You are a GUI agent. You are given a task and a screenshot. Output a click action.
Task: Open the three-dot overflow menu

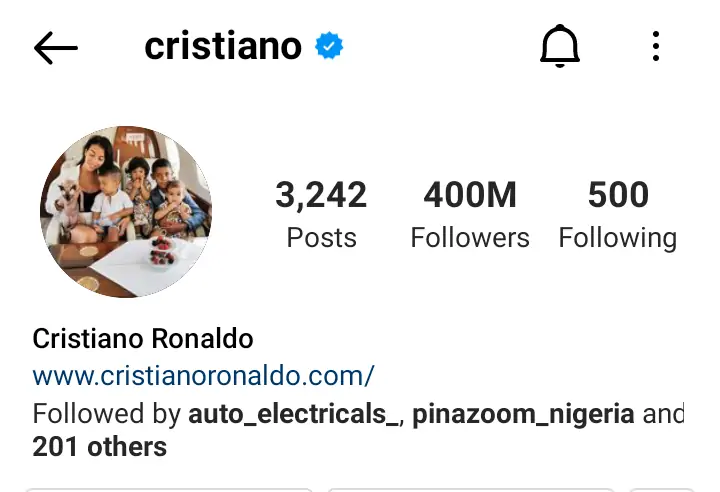656,47
